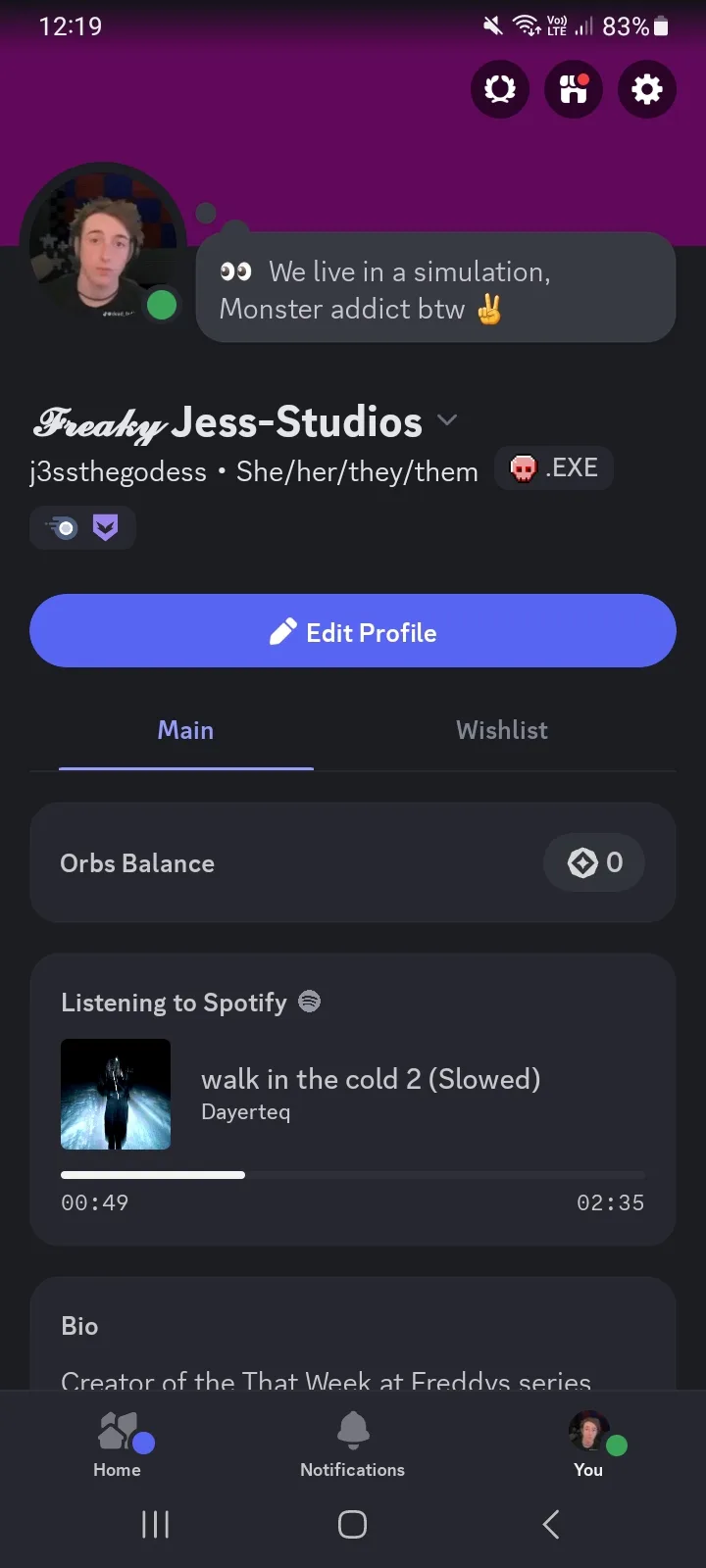
Task: Tap the .EXE server tag badge
Action: pyautogui.click(x=554, y=468)
